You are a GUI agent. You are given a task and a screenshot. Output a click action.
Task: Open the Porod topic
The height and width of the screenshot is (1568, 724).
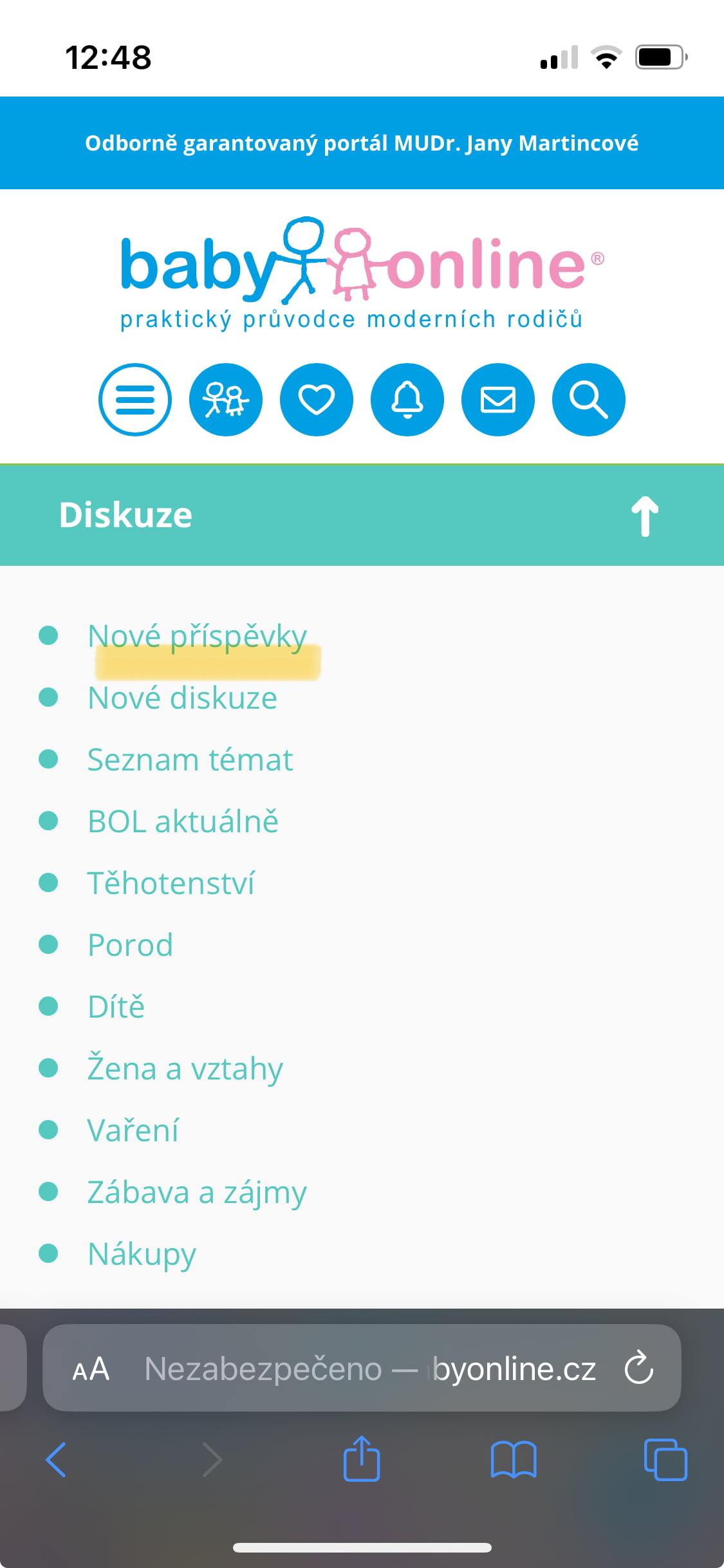(130, 945)
